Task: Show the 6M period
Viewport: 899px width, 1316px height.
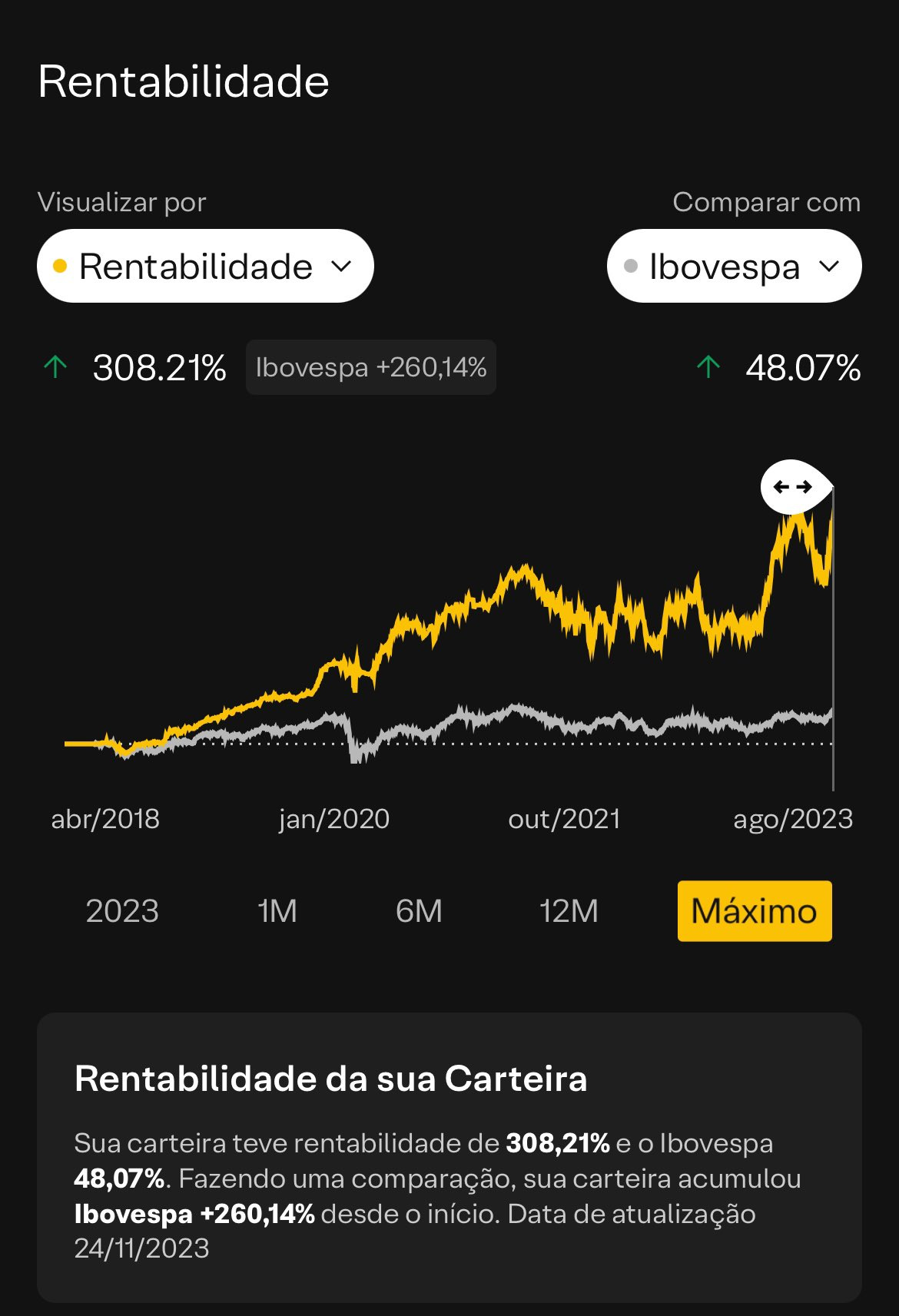Action: [419, 911]
